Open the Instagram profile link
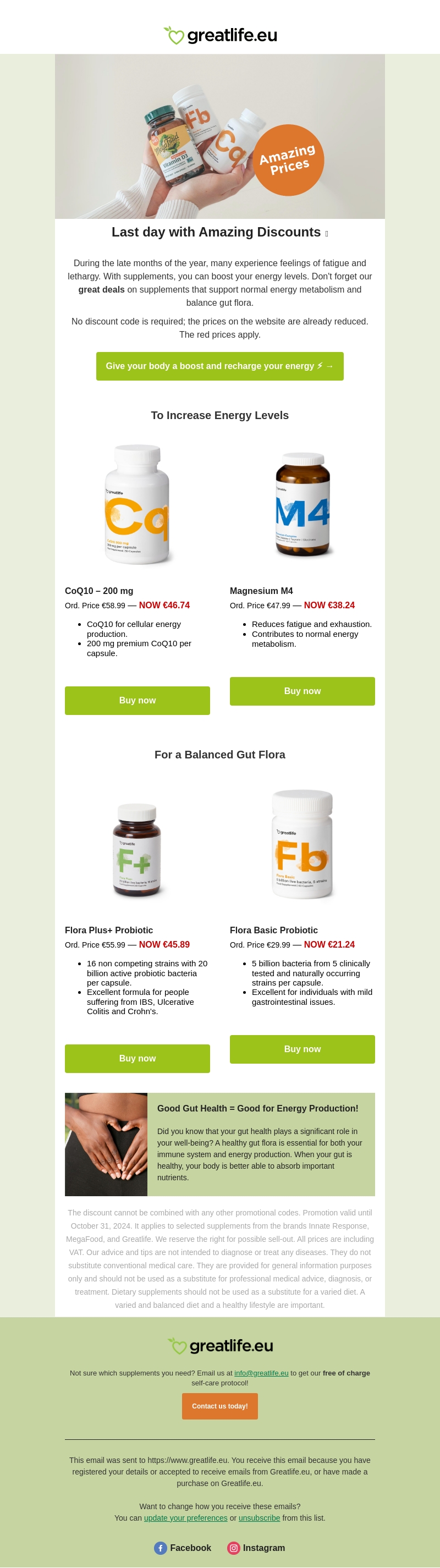Image resolution: width=440 pixels, height=1568 pixels. click(x=256, y=1547)
